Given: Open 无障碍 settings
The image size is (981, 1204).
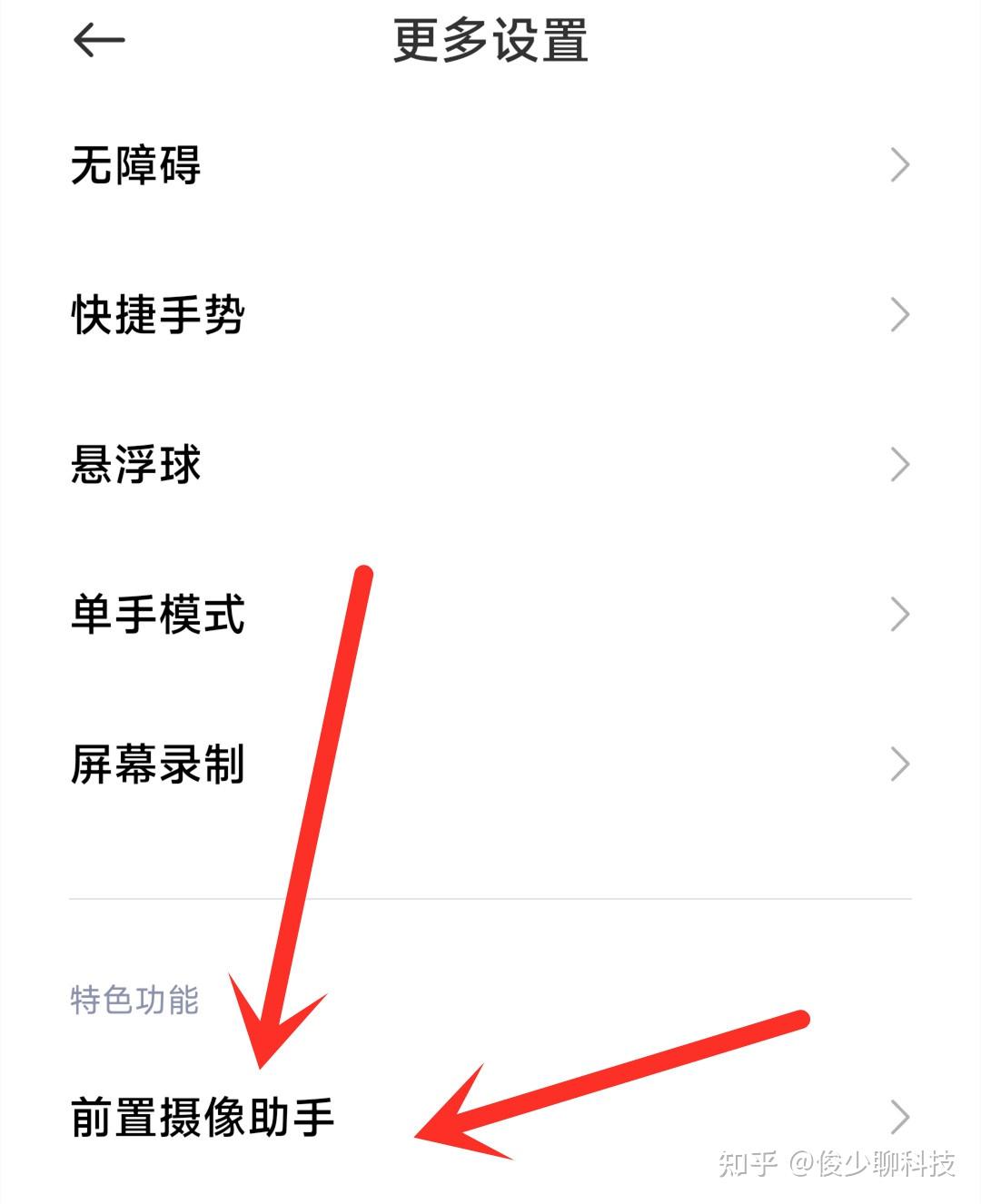Looking at the screenshot, I should (x=490, y=165).
